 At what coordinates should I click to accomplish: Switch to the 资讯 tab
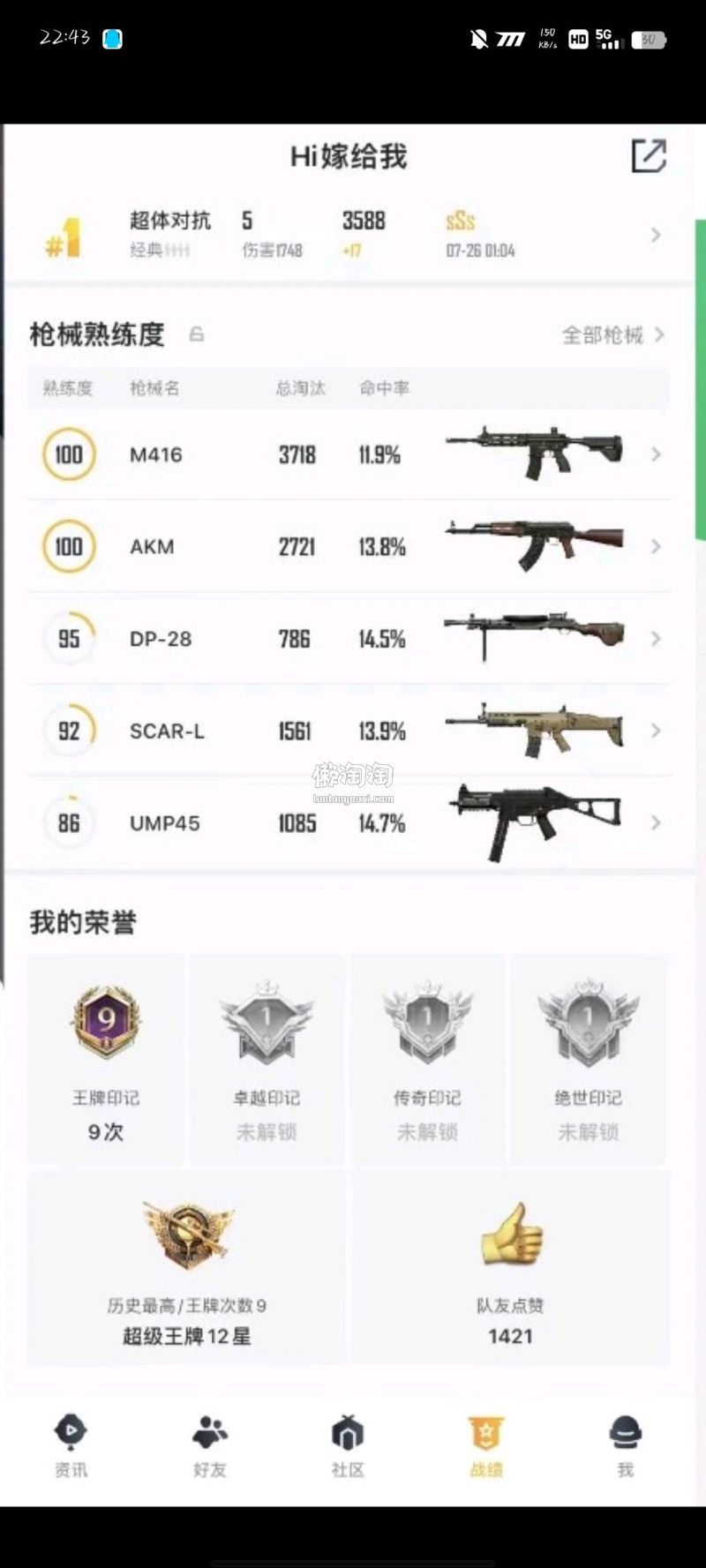point(71,1445)
